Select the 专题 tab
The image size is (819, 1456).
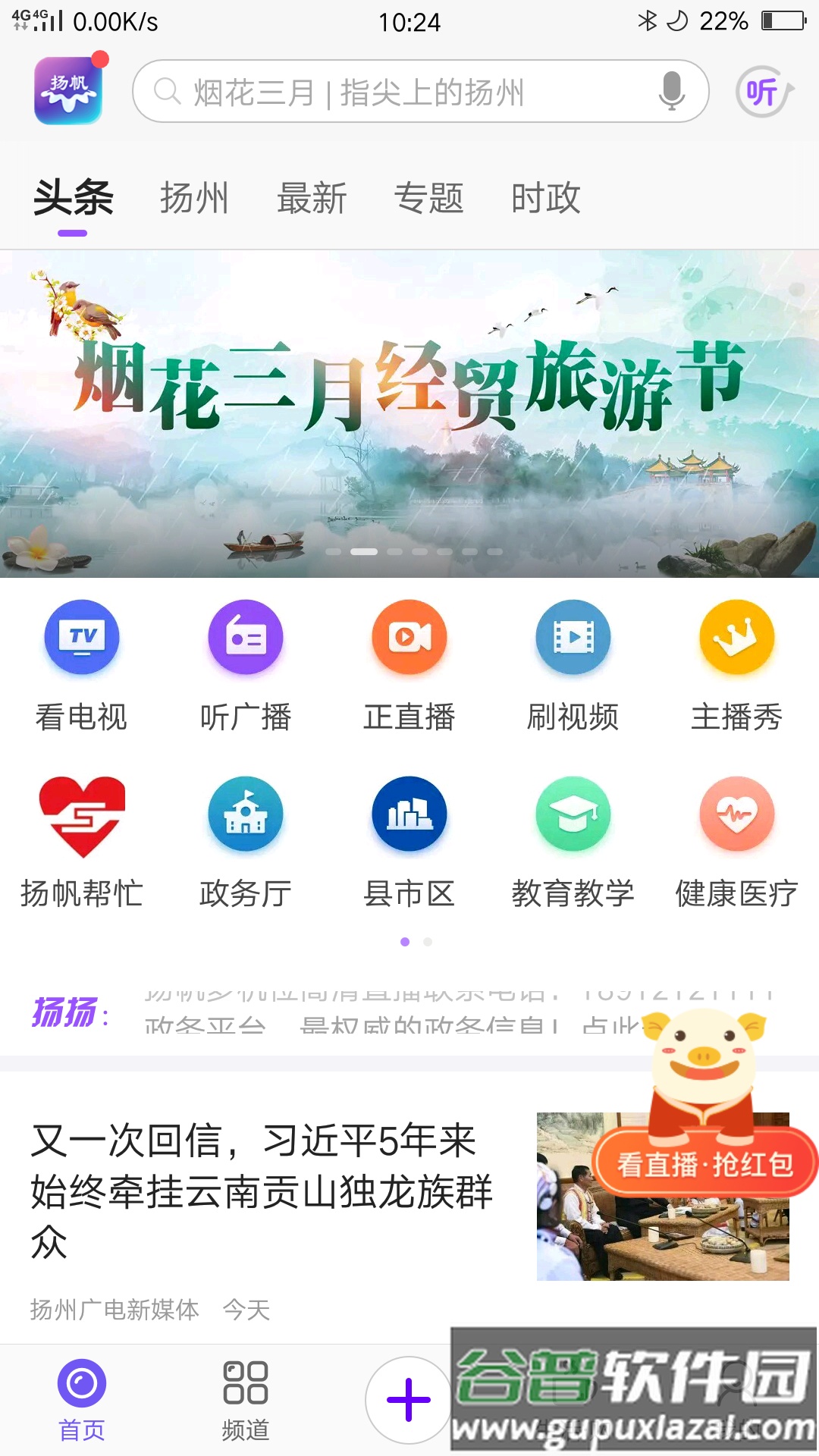tap(428, 199)
